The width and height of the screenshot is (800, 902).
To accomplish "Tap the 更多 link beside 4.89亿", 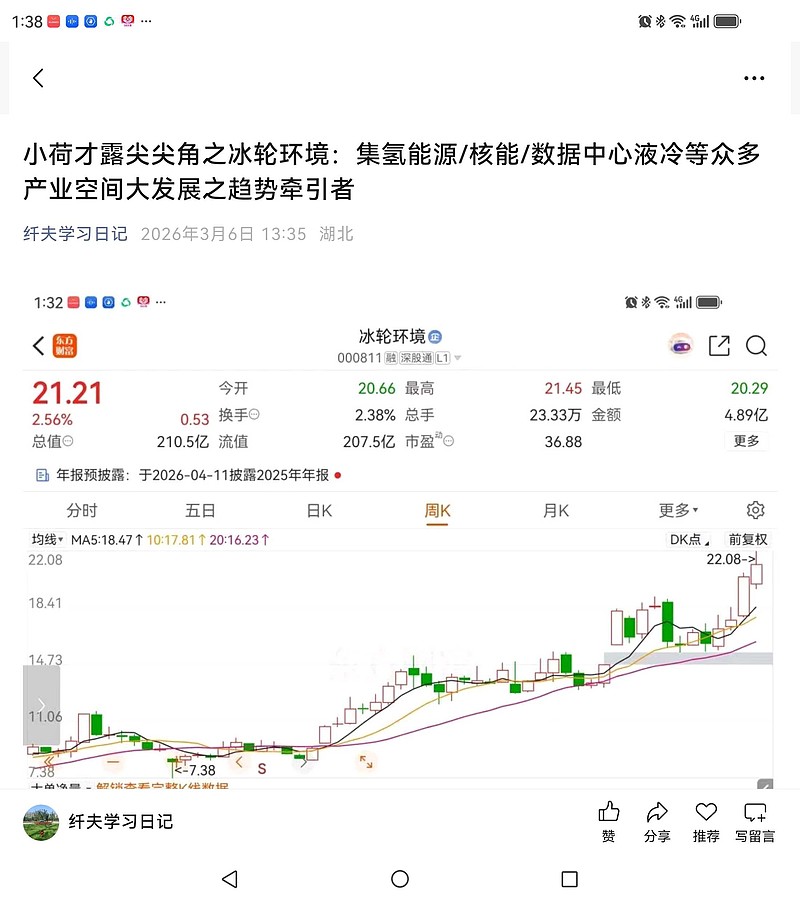I will [x=747, y=441].
